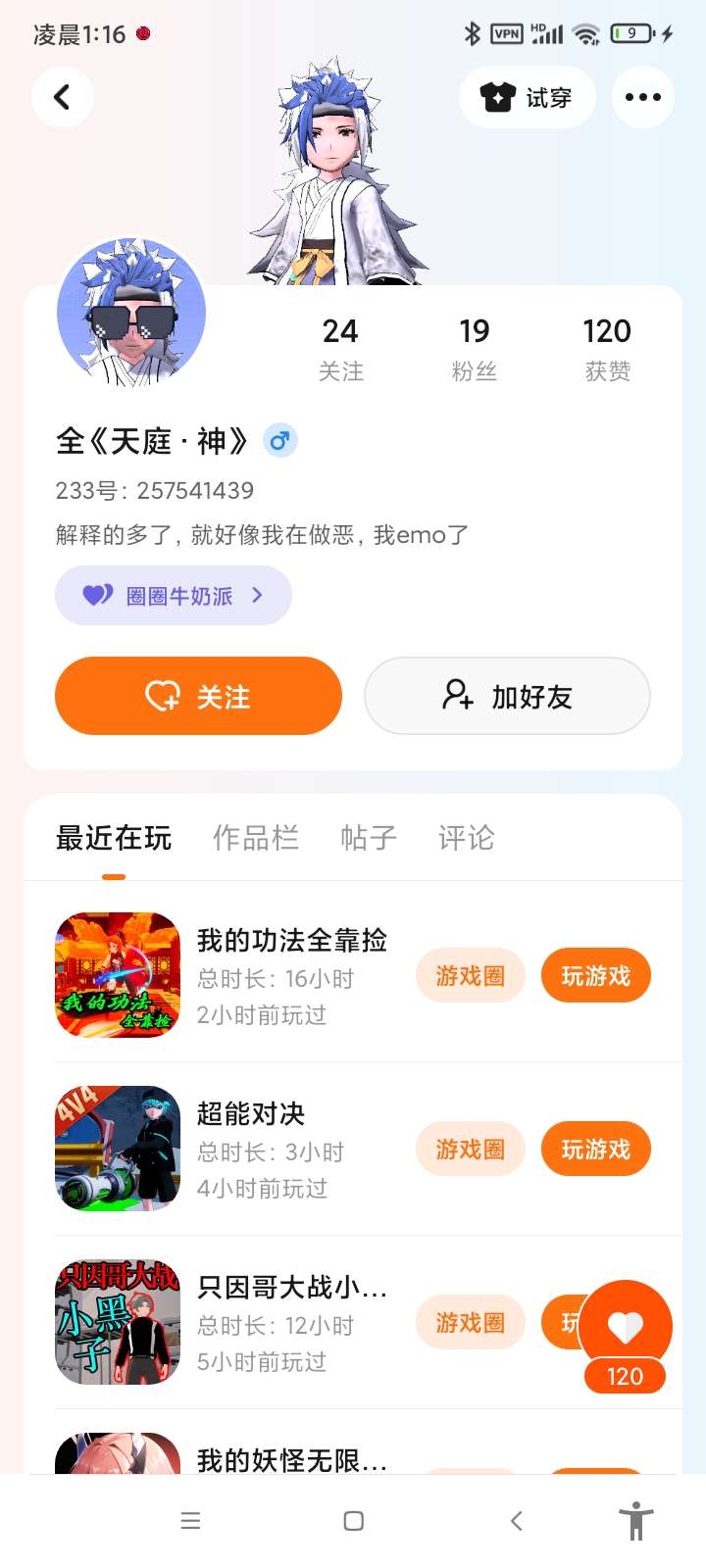Viewport: 706px width, 1568px height.
Task: Switch to the 评论 tab
Action: [466, 838]
